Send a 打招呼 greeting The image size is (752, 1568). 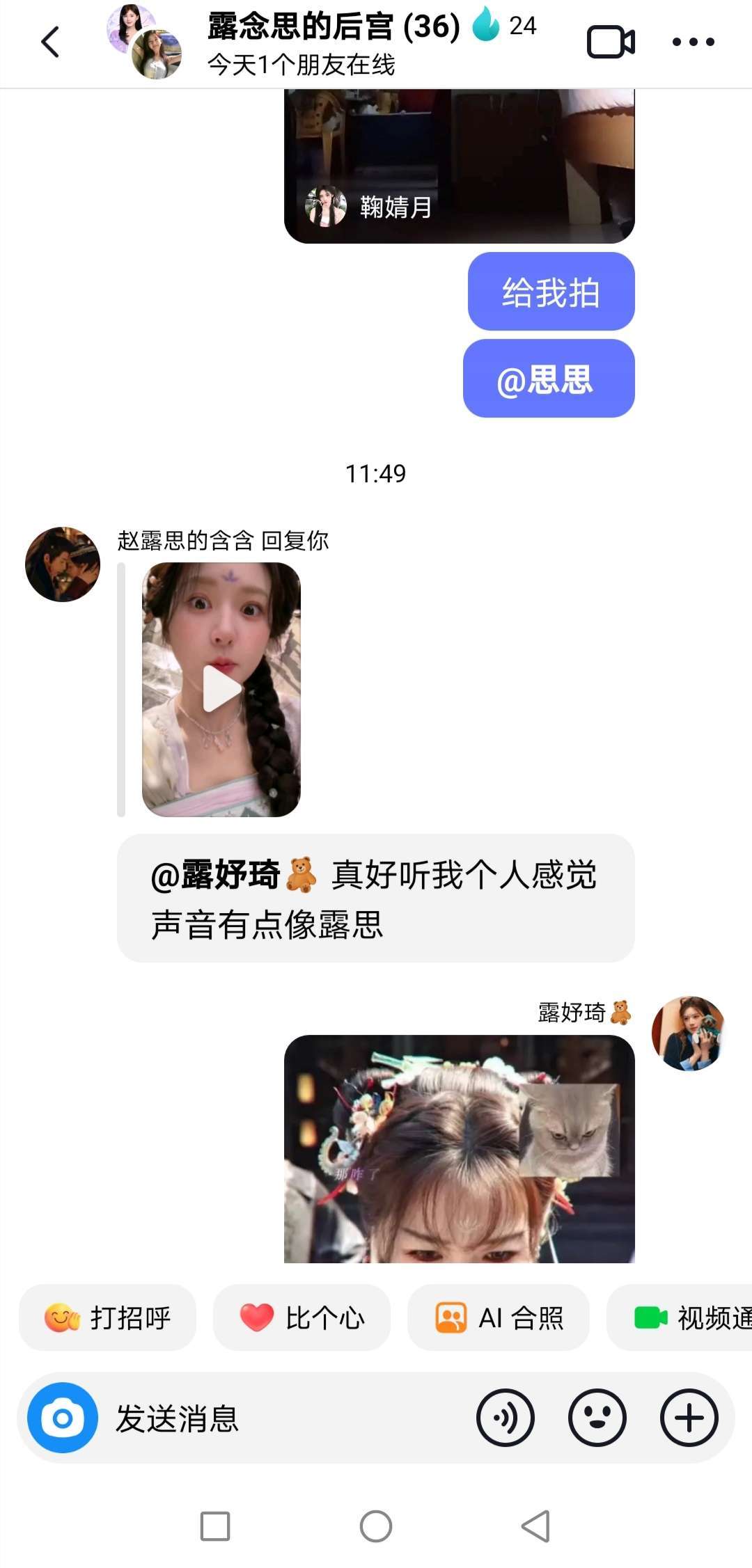click(108, 1317)
